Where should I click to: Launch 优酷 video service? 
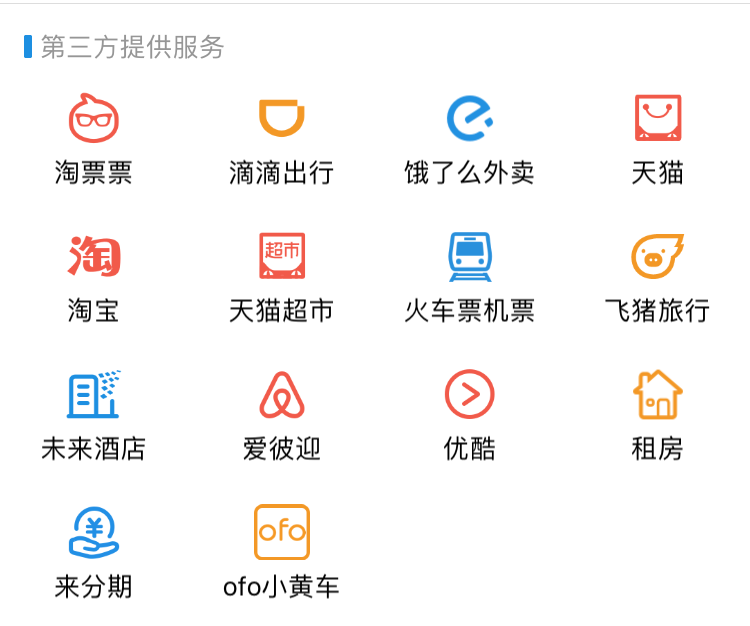pyautogui.click(x=469, y=395)
